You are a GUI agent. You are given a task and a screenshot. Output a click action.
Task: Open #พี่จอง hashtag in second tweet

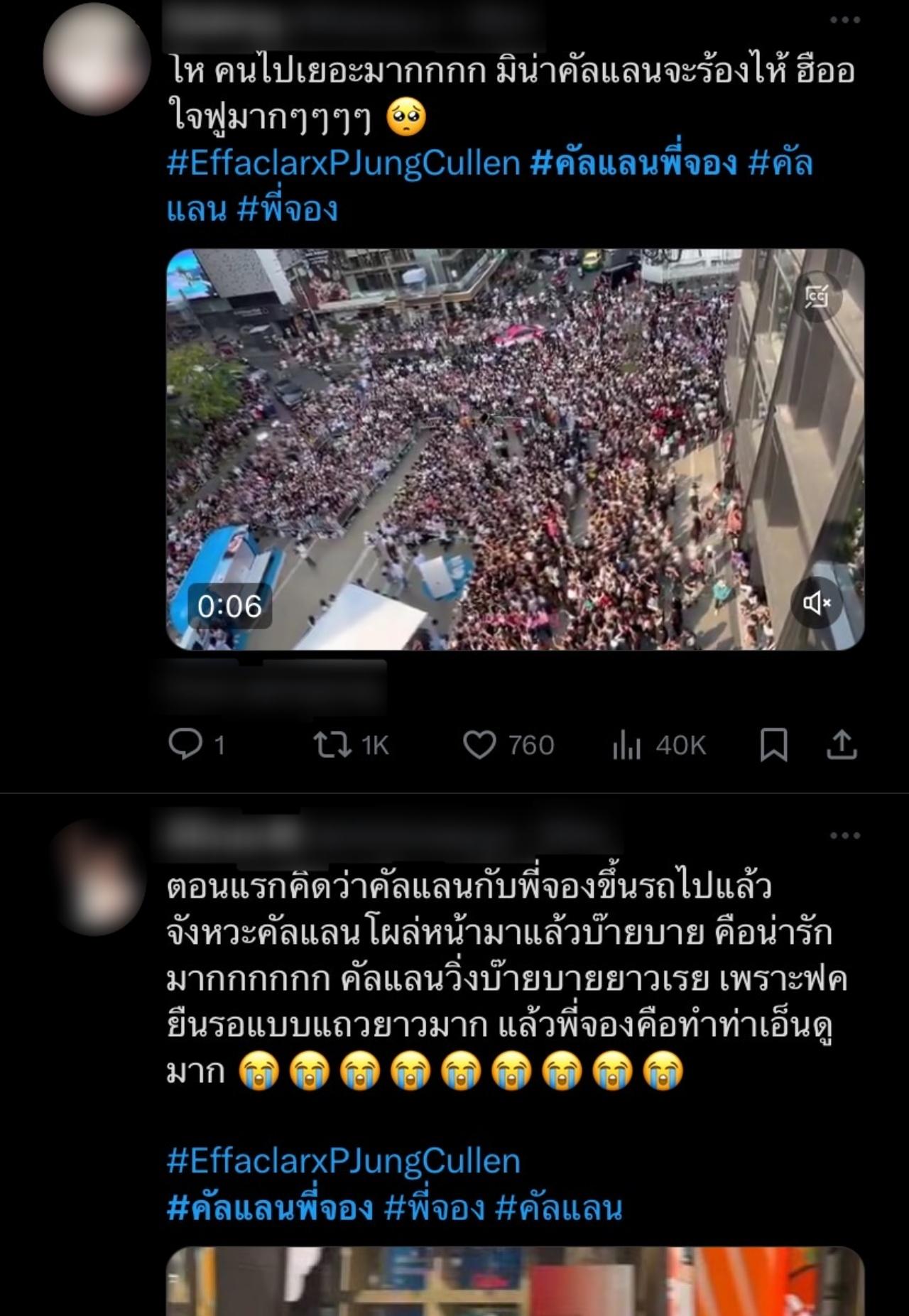click(x=434, y=1208)
